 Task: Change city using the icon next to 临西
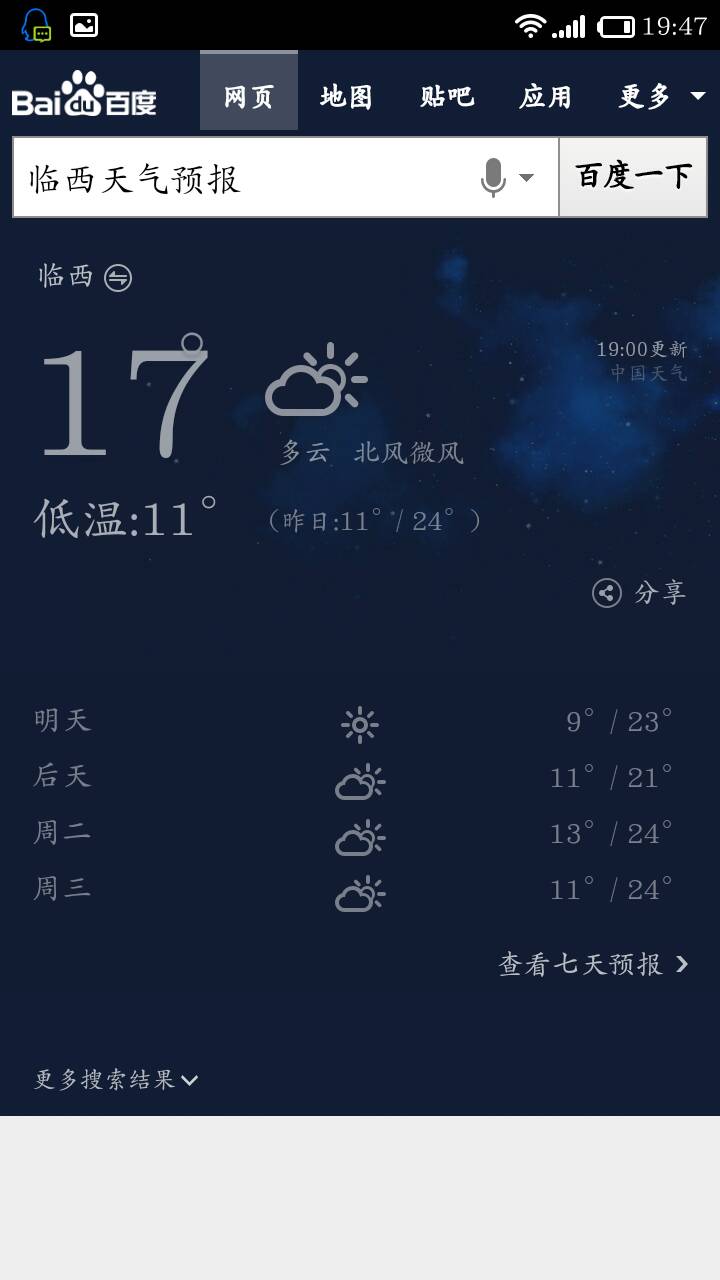[118, 277]
